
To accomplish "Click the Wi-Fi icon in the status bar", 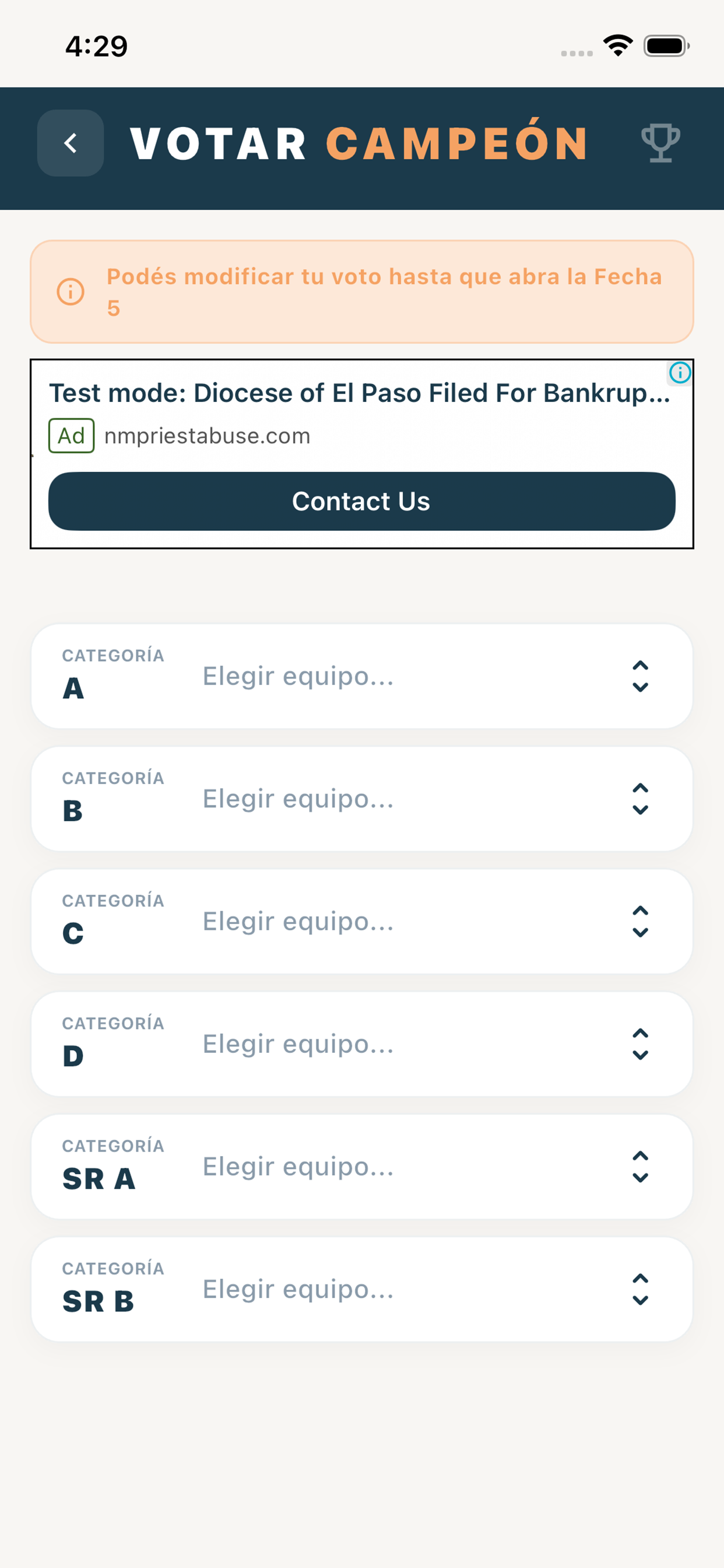I will tap(617, 44).
